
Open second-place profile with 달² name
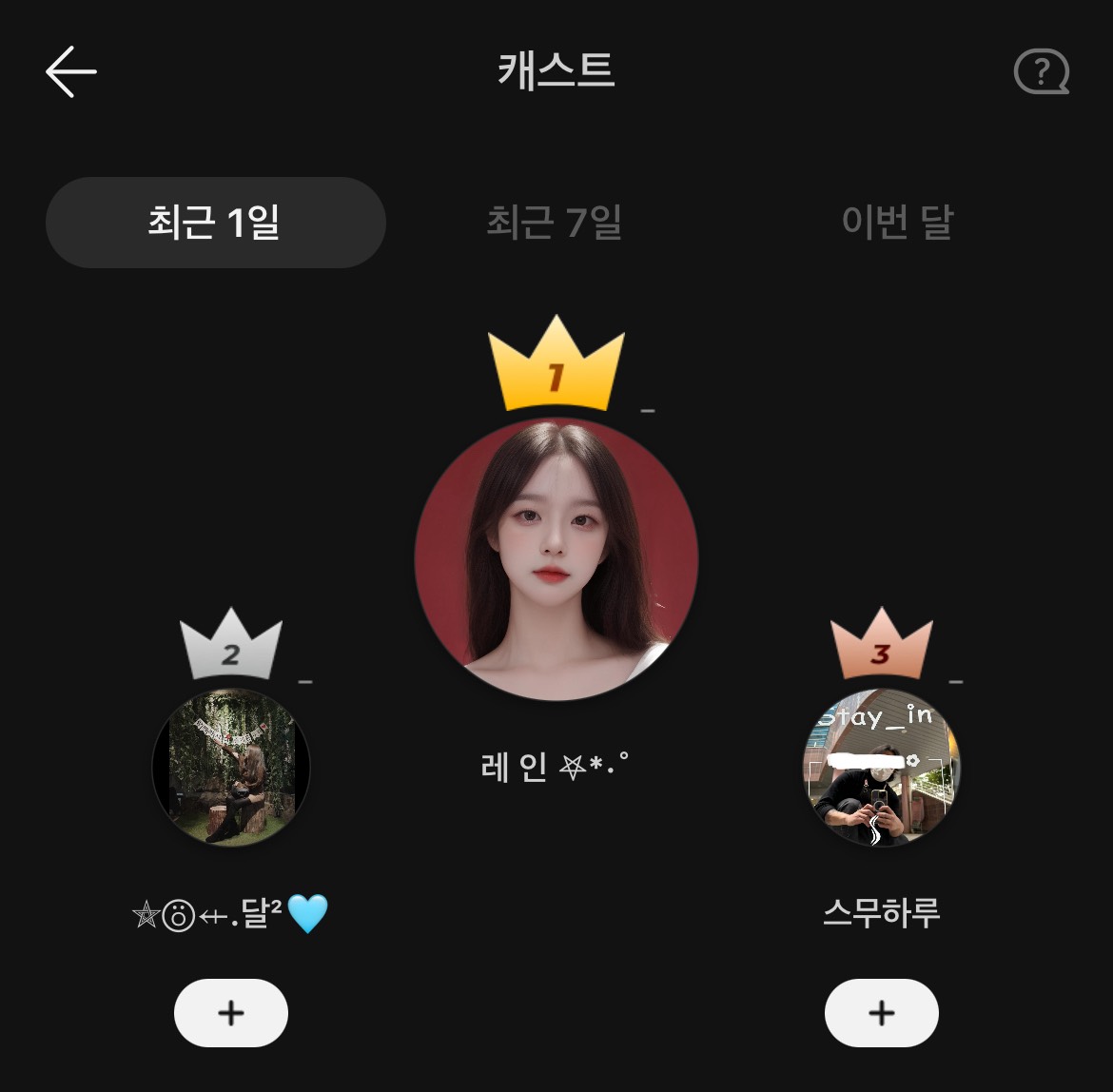[x=231, y=767]
